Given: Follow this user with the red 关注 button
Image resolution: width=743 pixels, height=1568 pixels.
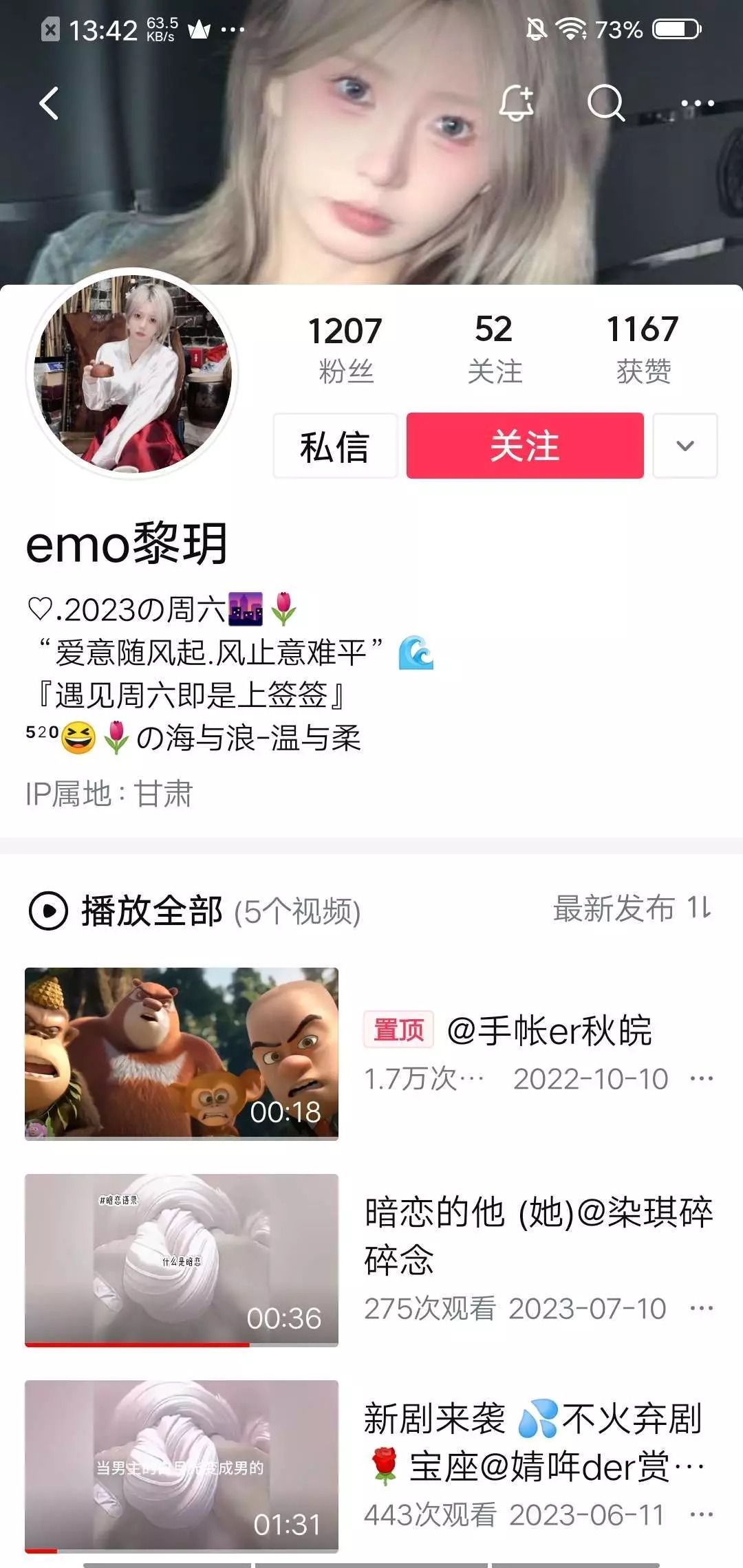Looking at the screenshot, I should point(525,446).
